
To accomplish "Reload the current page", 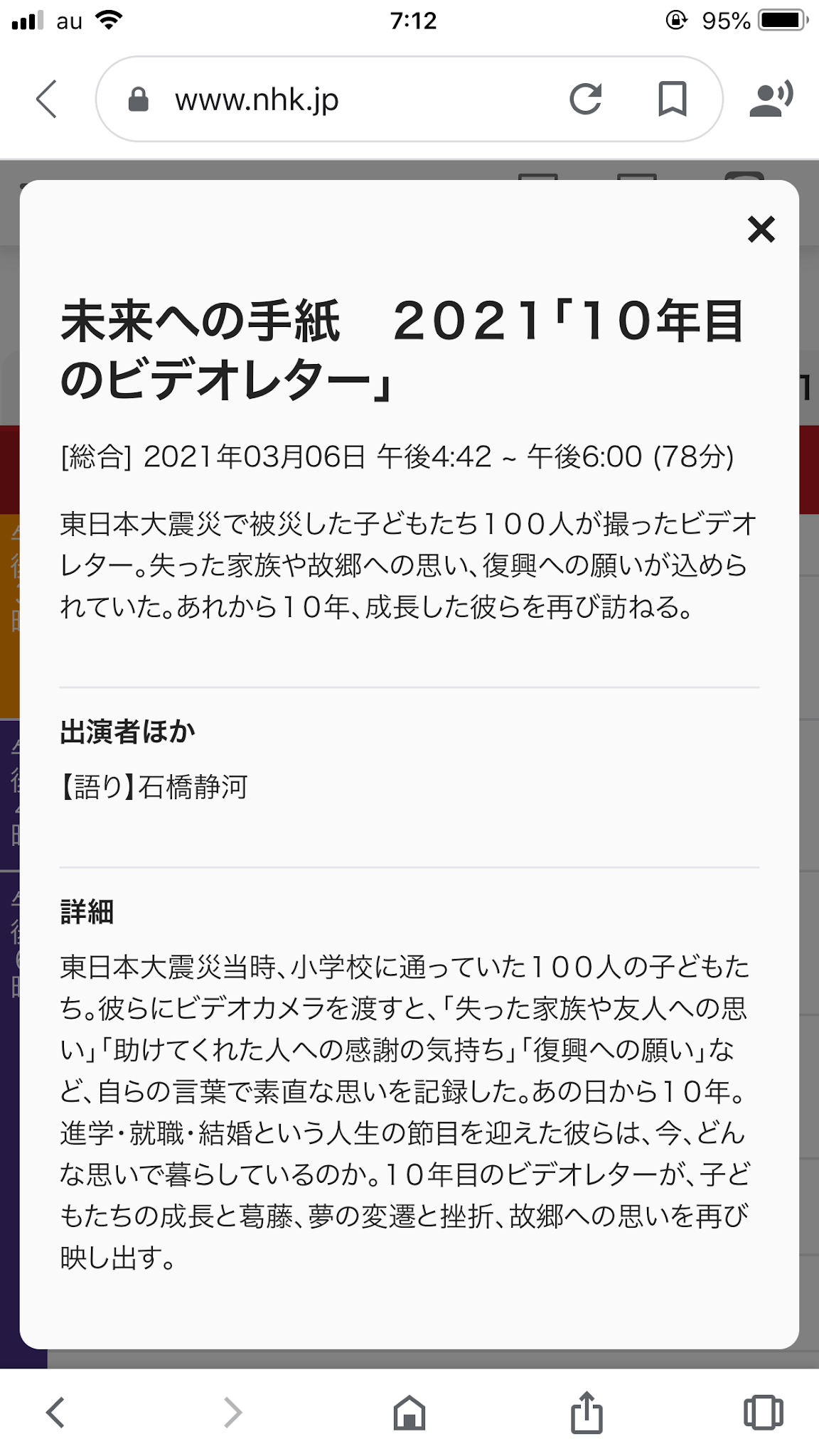I will [586, 99].
